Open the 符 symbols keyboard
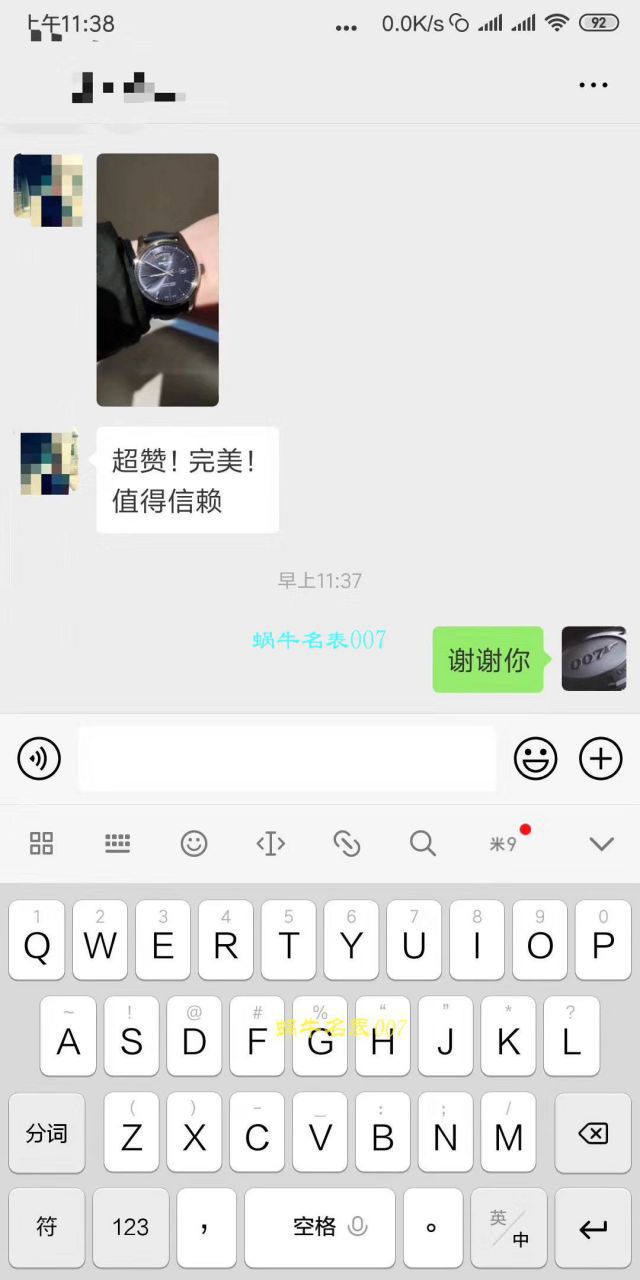This screenshot has height=1280, width=640. tap(47, 1227)
